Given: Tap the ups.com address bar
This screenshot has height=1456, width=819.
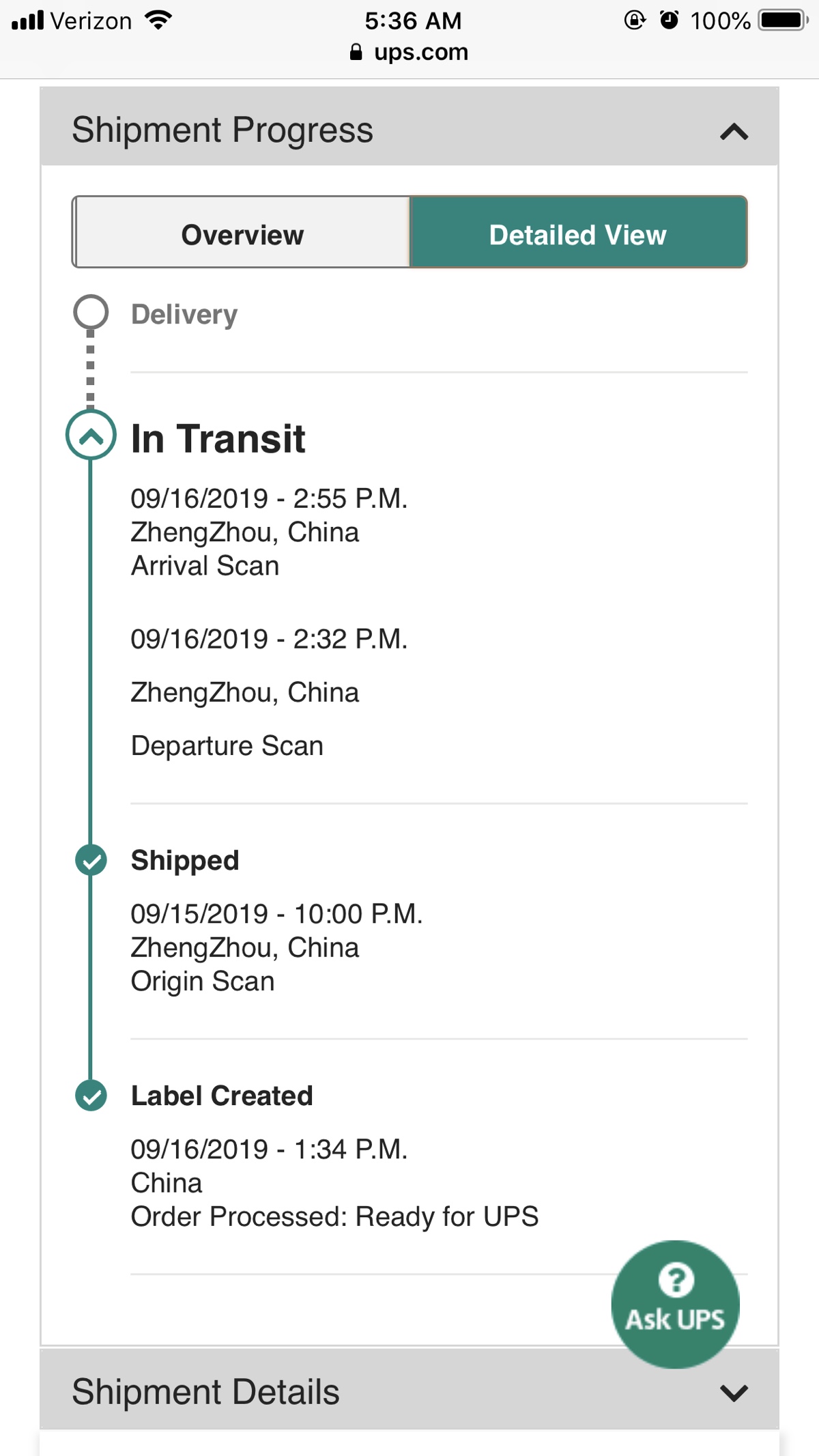Looking at the screenshot, I should click(409, 52).
